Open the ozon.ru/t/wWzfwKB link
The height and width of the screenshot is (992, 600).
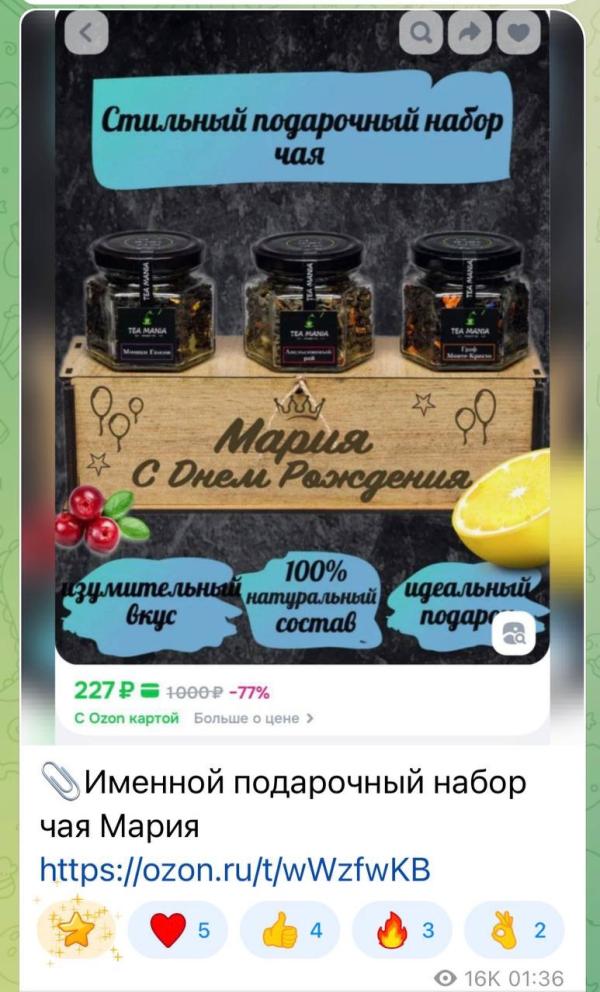[235, 870]
